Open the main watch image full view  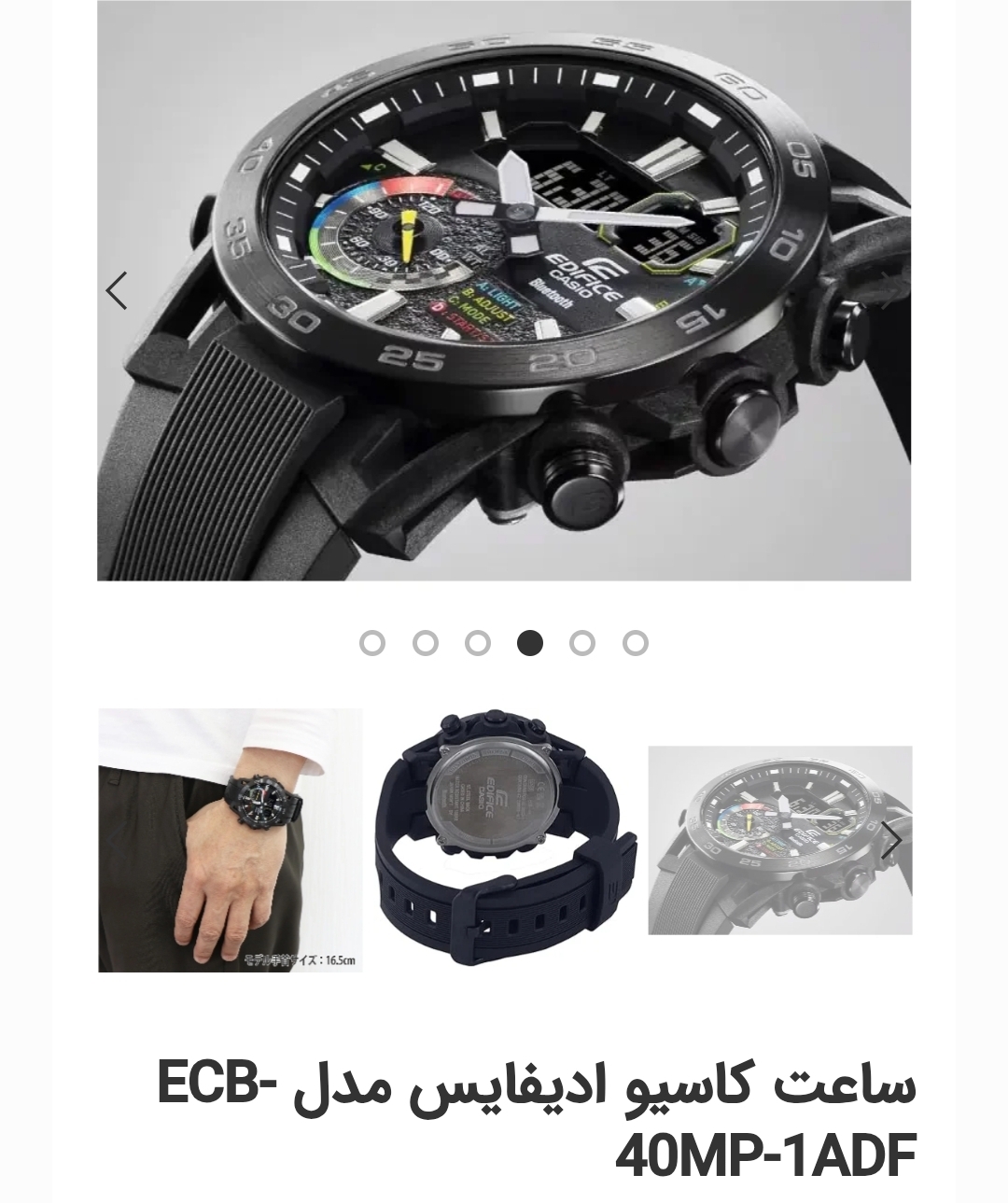(504, 291)
